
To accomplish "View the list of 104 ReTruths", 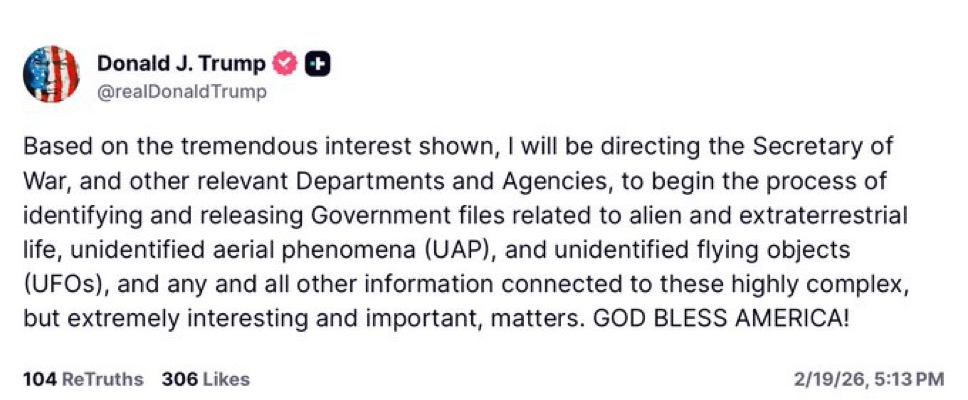I will point(82,379).
